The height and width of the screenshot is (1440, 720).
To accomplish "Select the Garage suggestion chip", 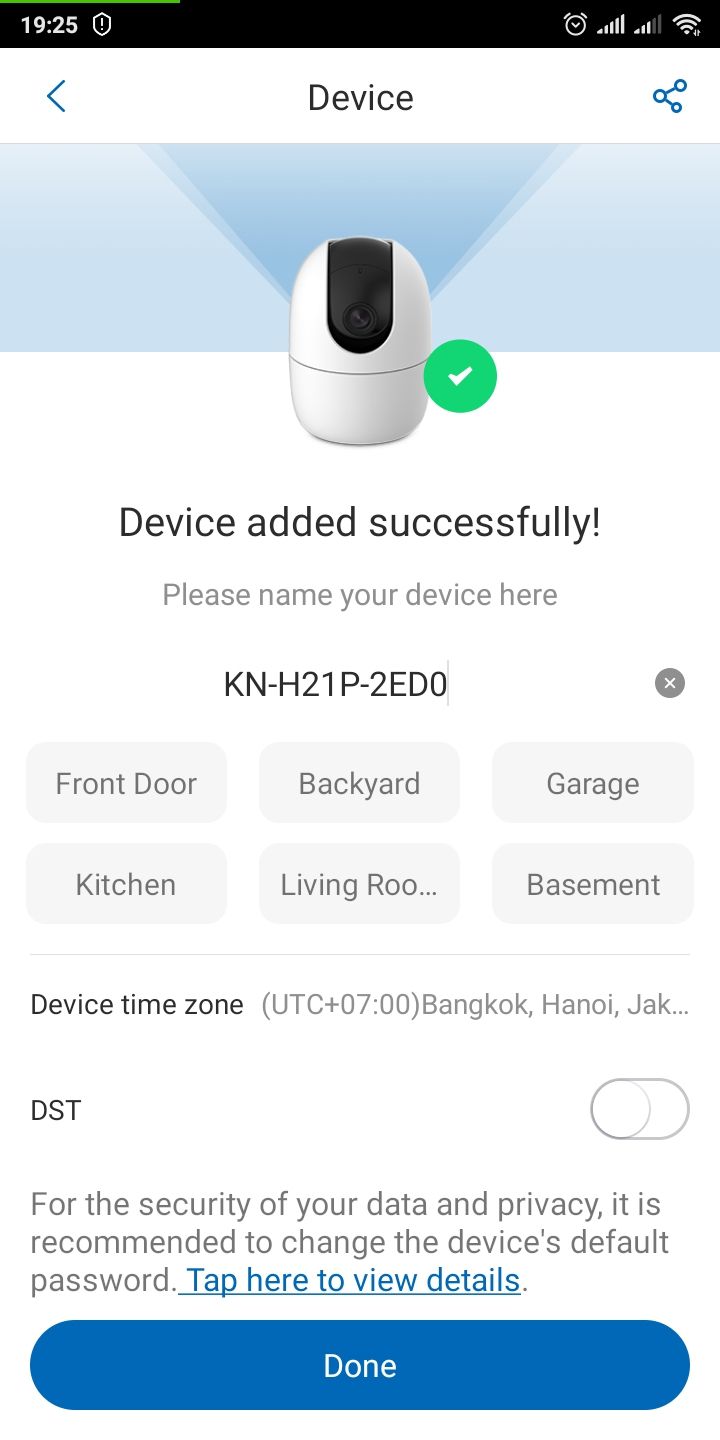I will point(592,783).
